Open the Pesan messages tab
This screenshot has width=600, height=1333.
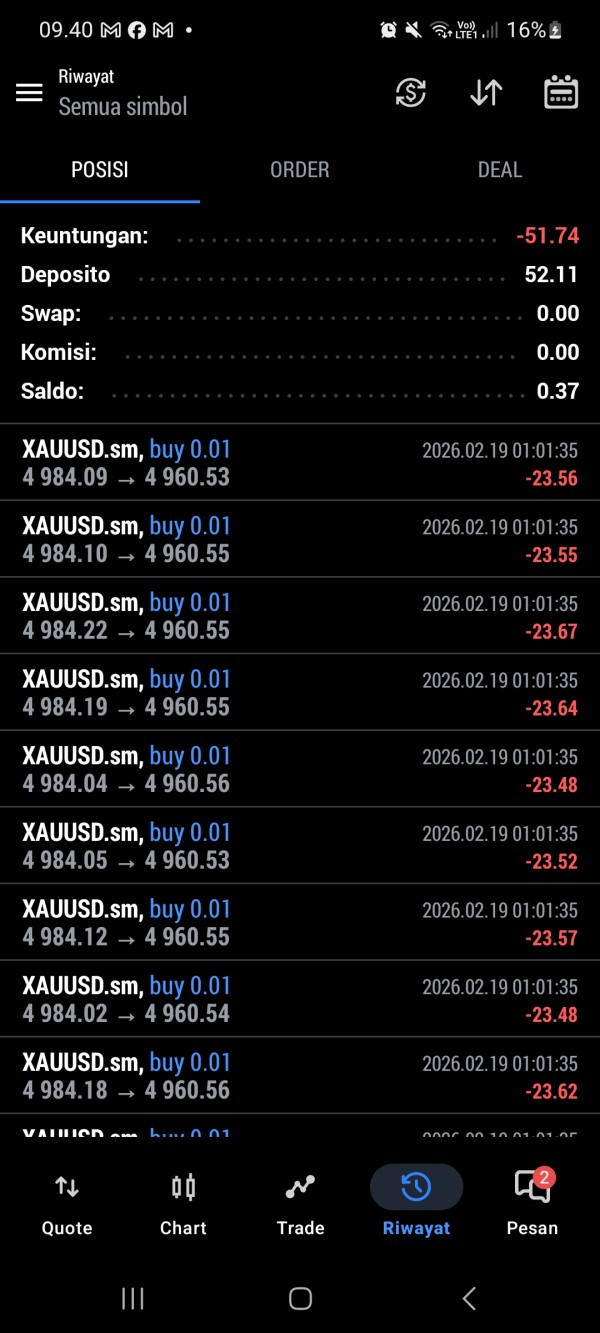[x=532, y=1205]
